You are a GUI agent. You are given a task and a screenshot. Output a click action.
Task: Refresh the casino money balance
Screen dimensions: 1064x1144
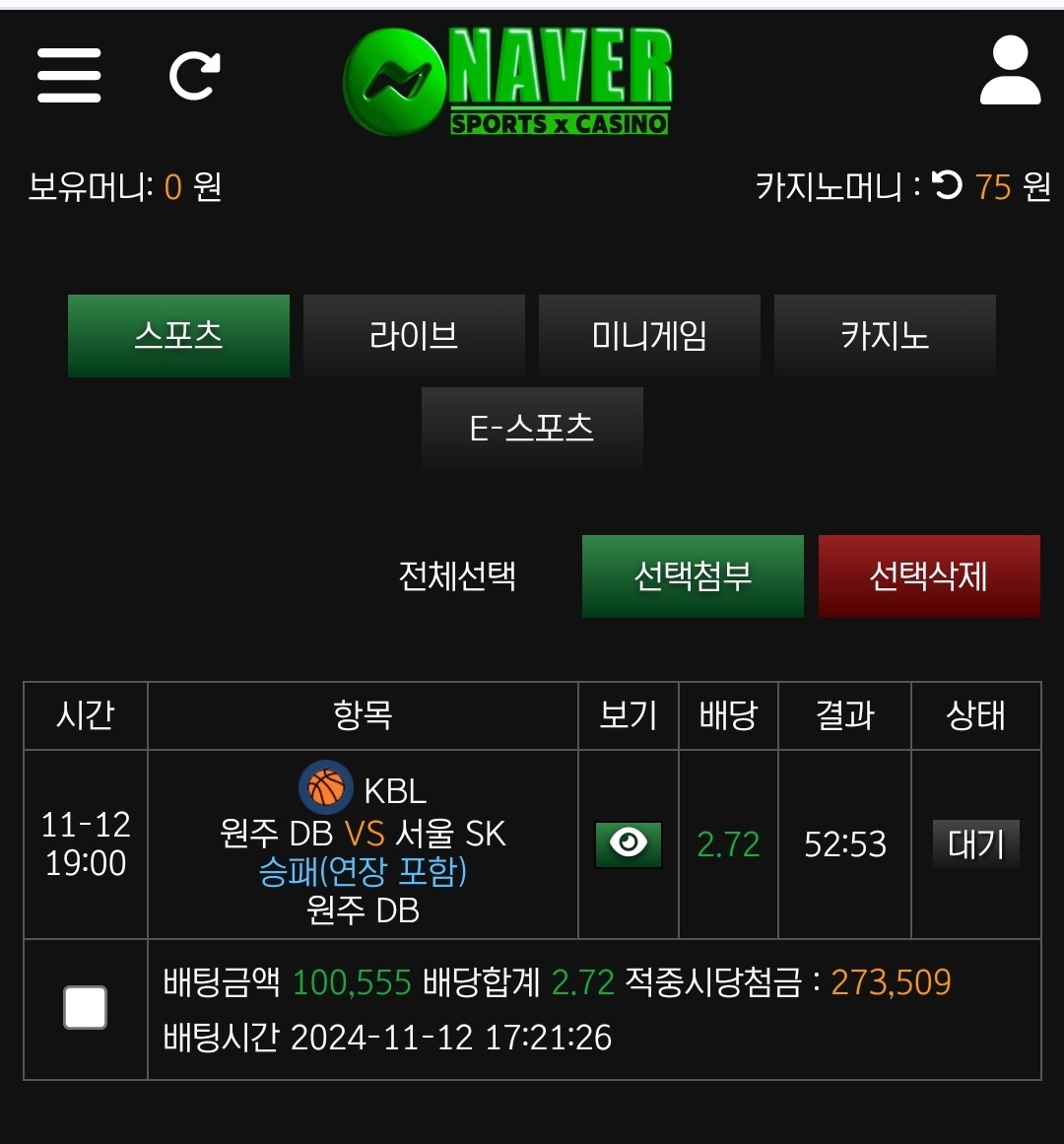click(948, 185)
